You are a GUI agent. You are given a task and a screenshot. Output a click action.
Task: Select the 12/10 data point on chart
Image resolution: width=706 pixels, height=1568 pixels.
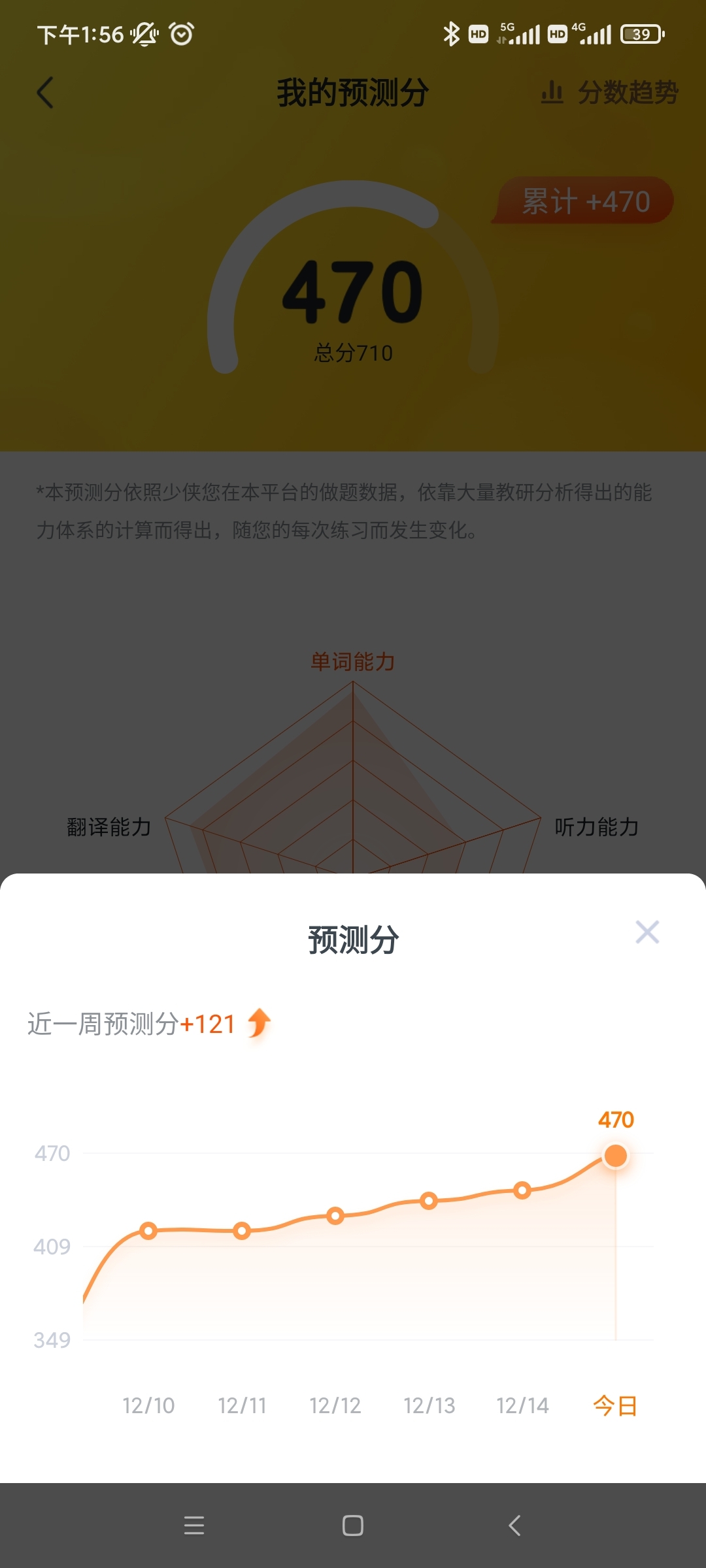(x=148, y=1231)
